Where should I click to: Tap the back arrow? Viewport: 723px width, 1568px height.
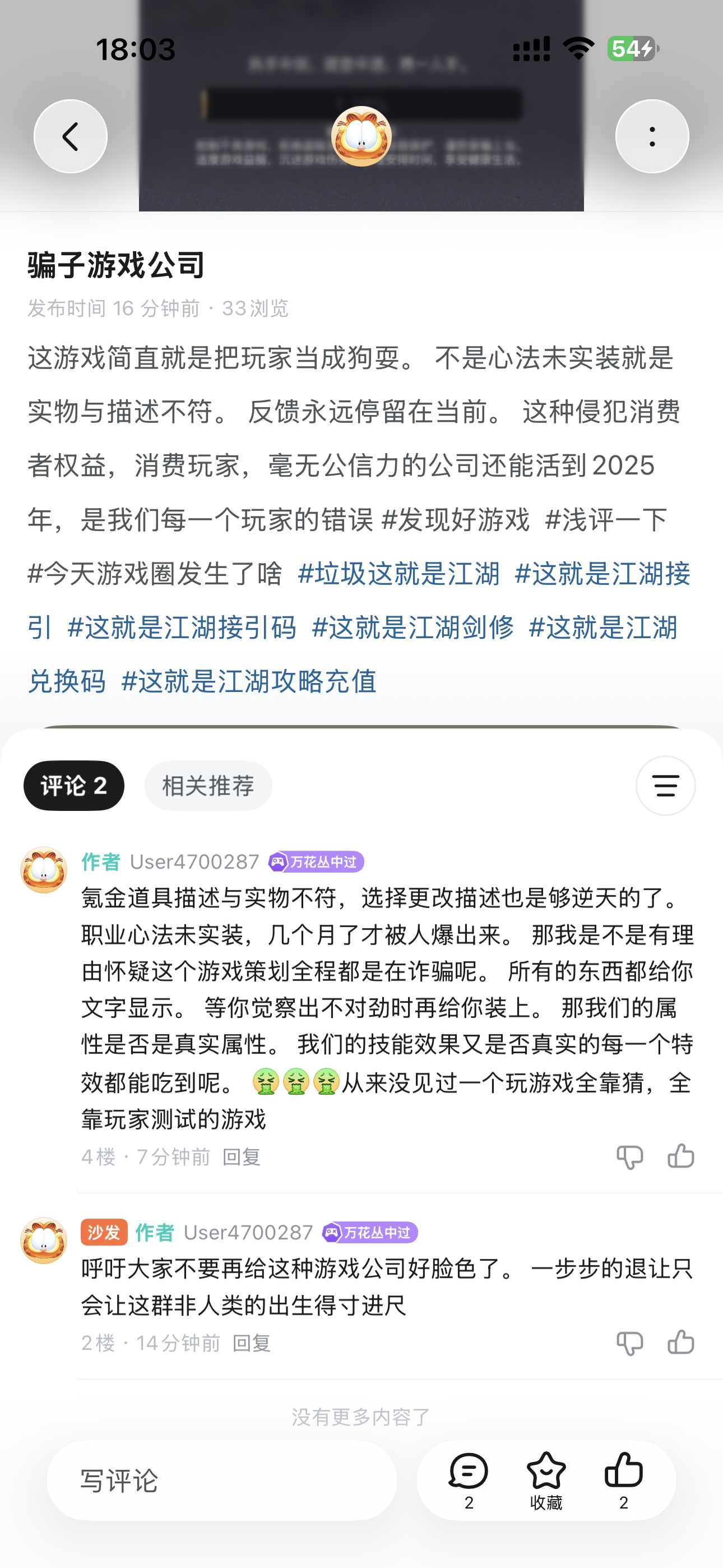(x=71, y=137)
